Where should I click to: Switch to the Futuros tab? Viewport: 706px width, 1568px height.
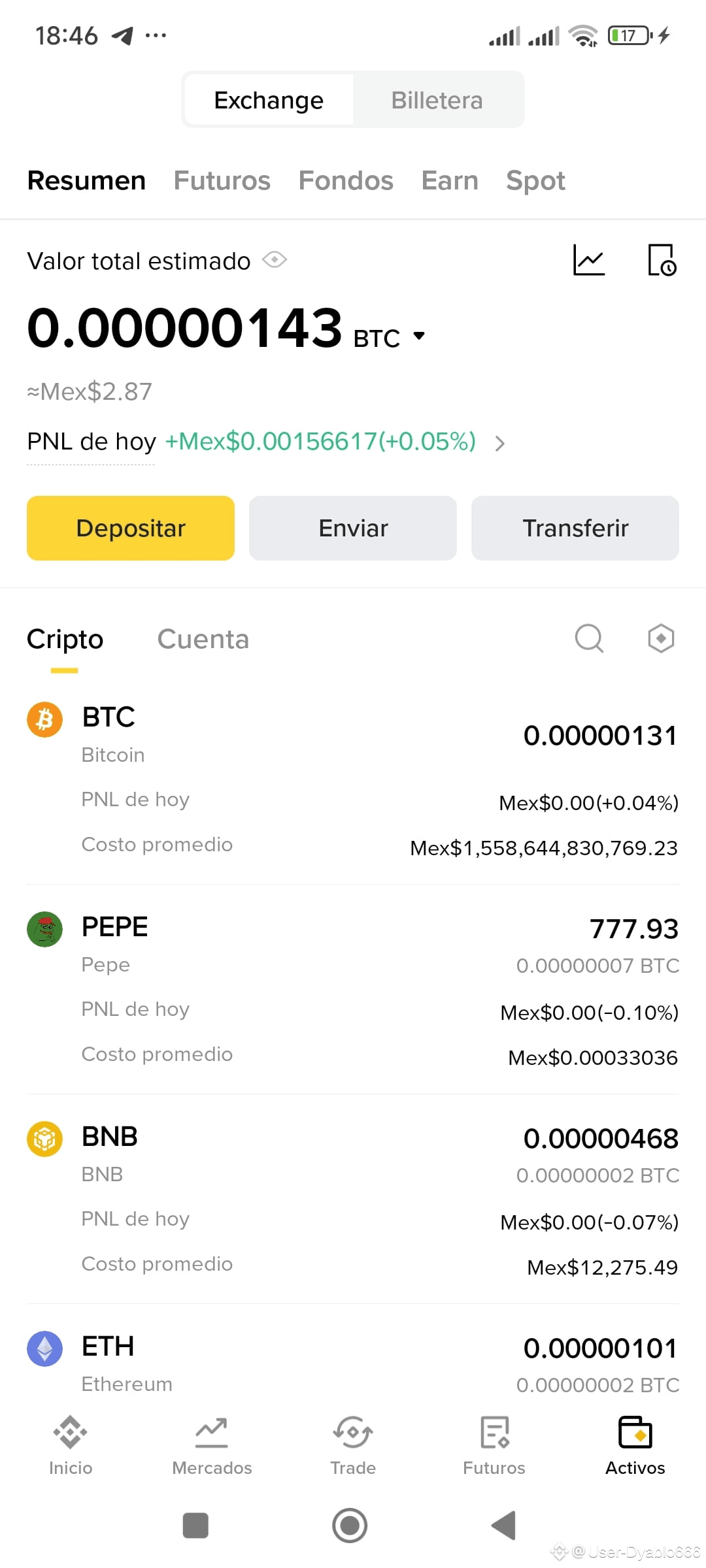pyautogui.click(x=222, y=180)
